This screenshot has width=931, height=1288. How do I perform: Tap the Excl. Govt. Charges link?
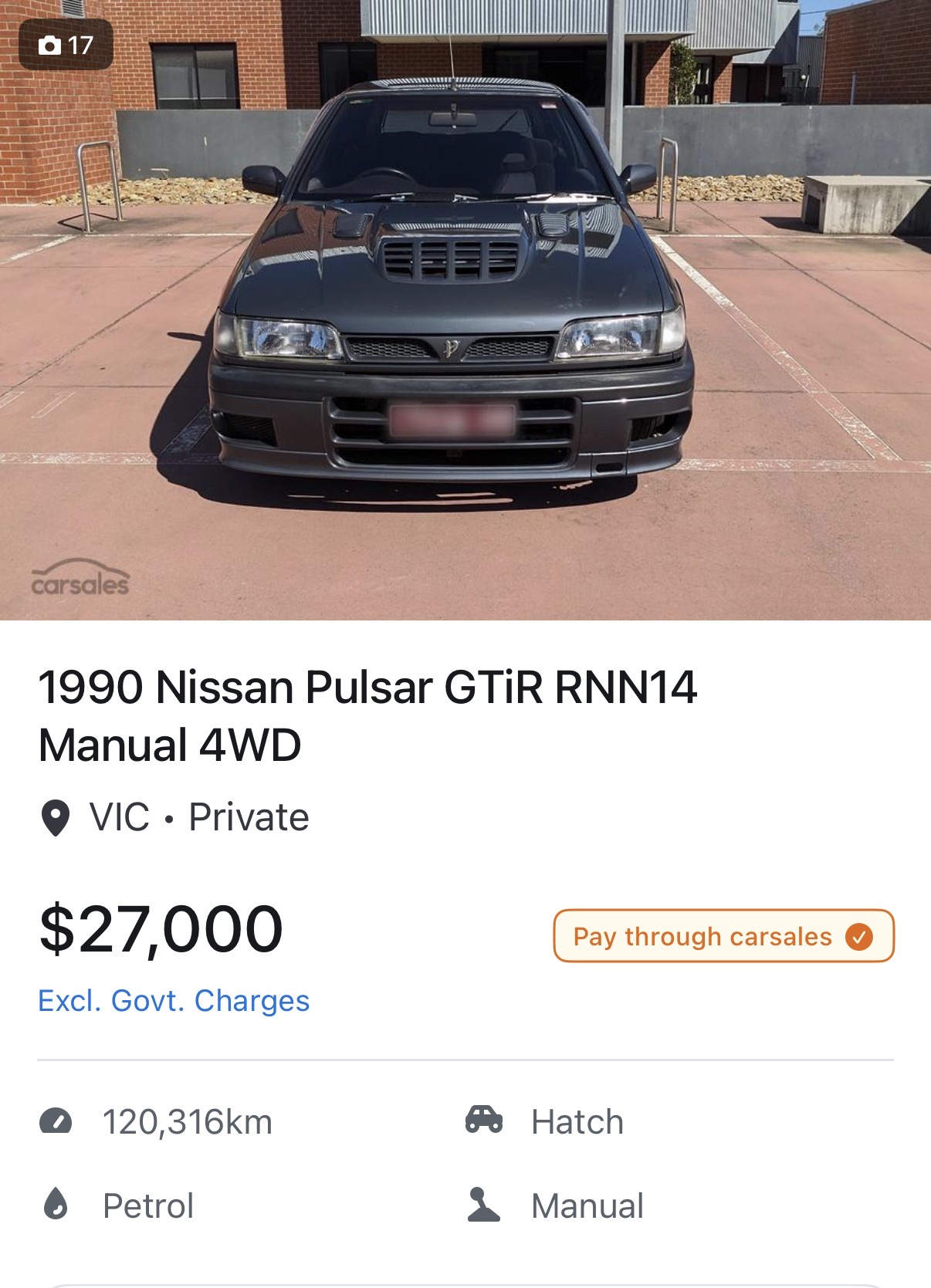tap(174, 1001)
